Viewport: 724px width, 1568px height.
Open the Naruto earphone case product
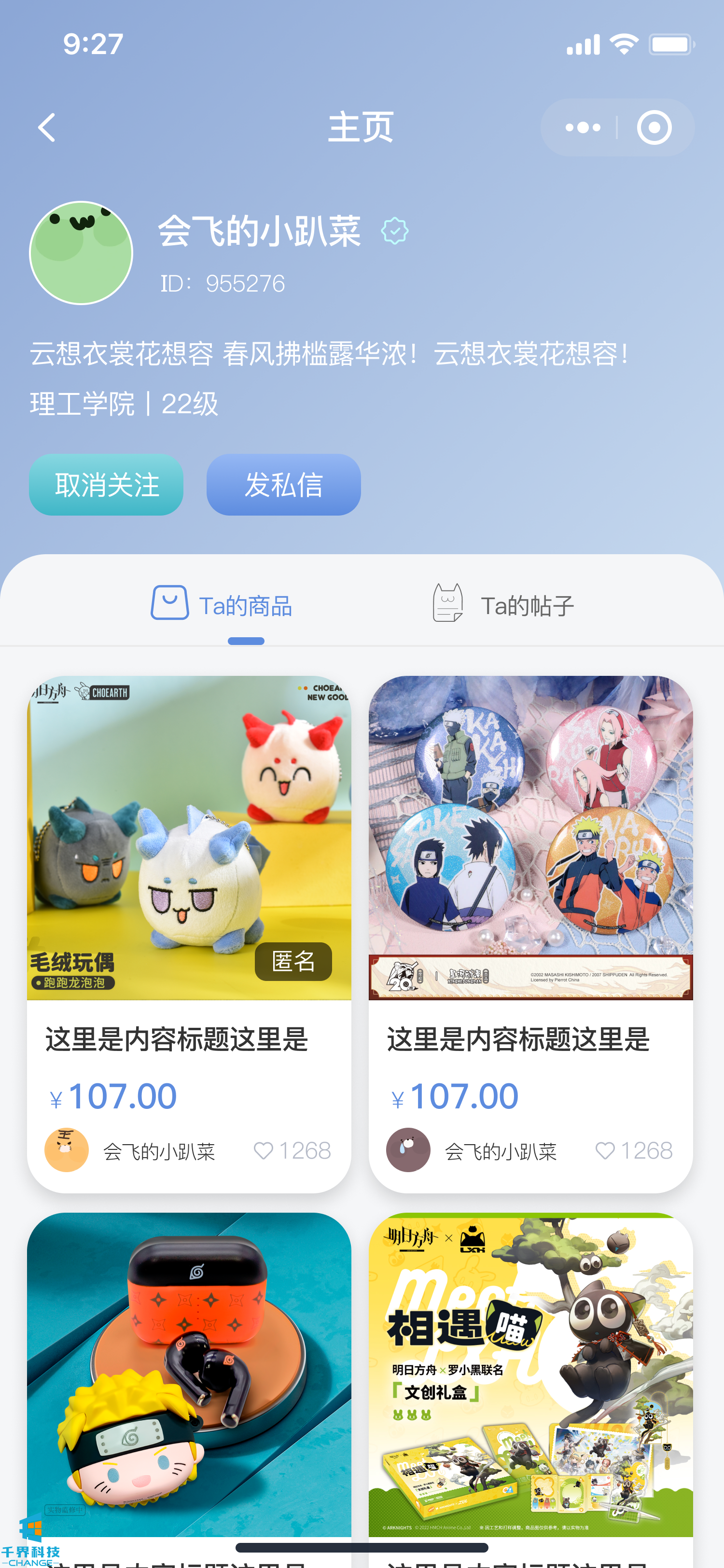[189, 1376]
